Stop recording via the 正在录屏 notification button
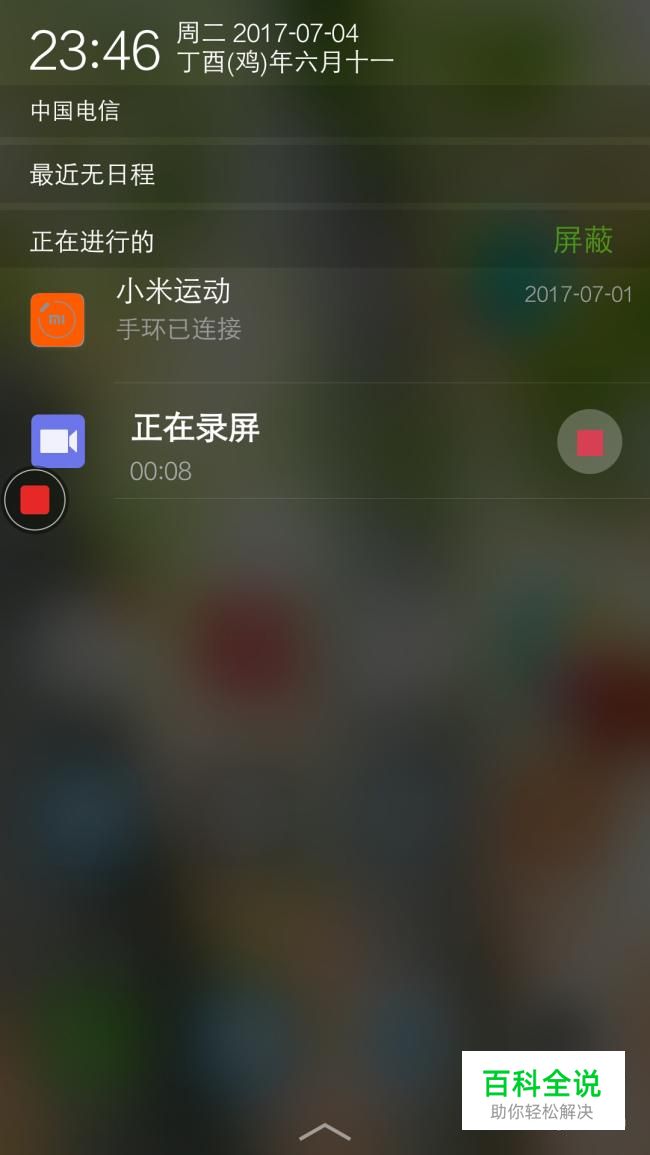 pyautogui.click(x=590, y=442)
